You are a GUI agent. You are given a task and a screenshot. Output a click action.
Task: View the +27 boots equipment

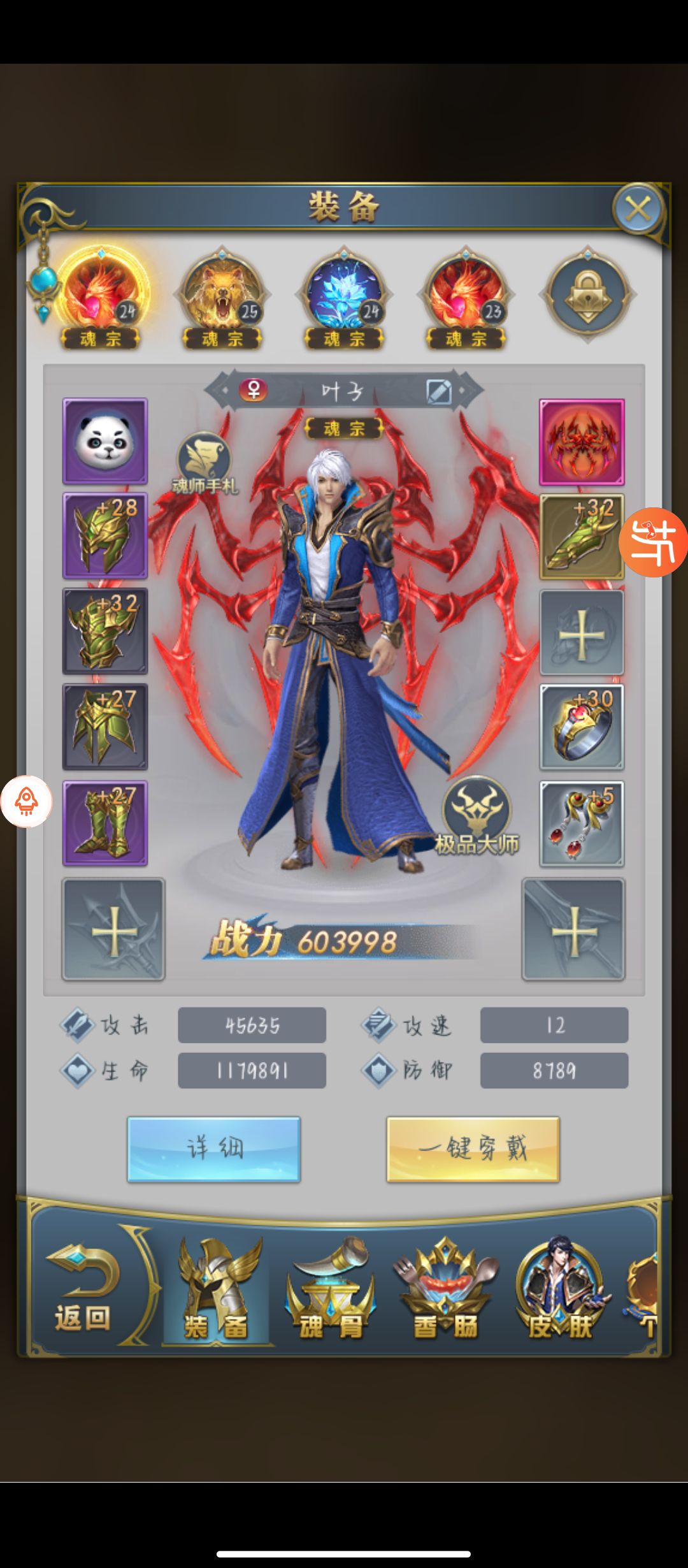point(105,823)
